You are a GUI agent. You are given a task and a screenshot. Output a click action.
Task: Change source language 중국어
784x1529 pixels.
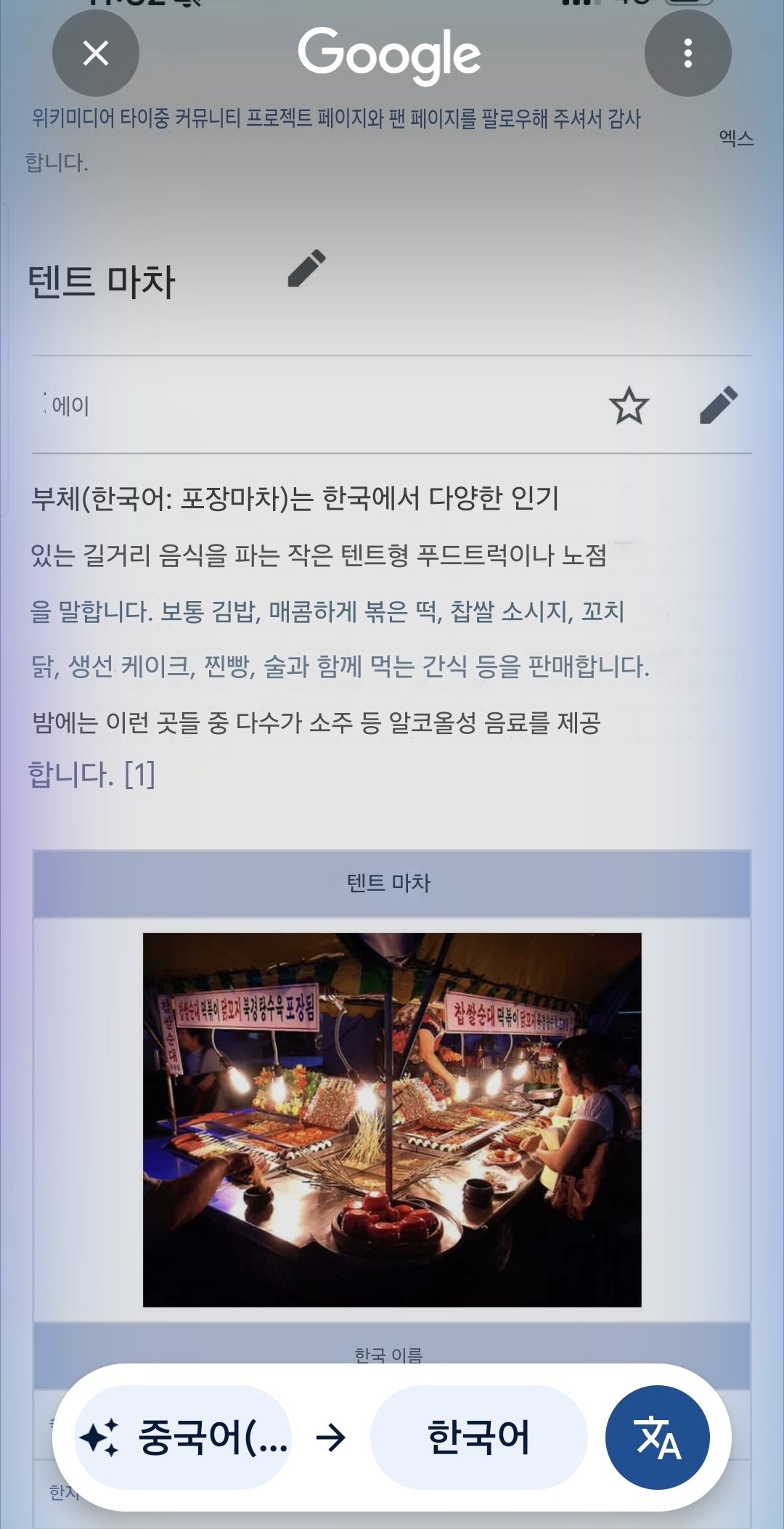184,1438
